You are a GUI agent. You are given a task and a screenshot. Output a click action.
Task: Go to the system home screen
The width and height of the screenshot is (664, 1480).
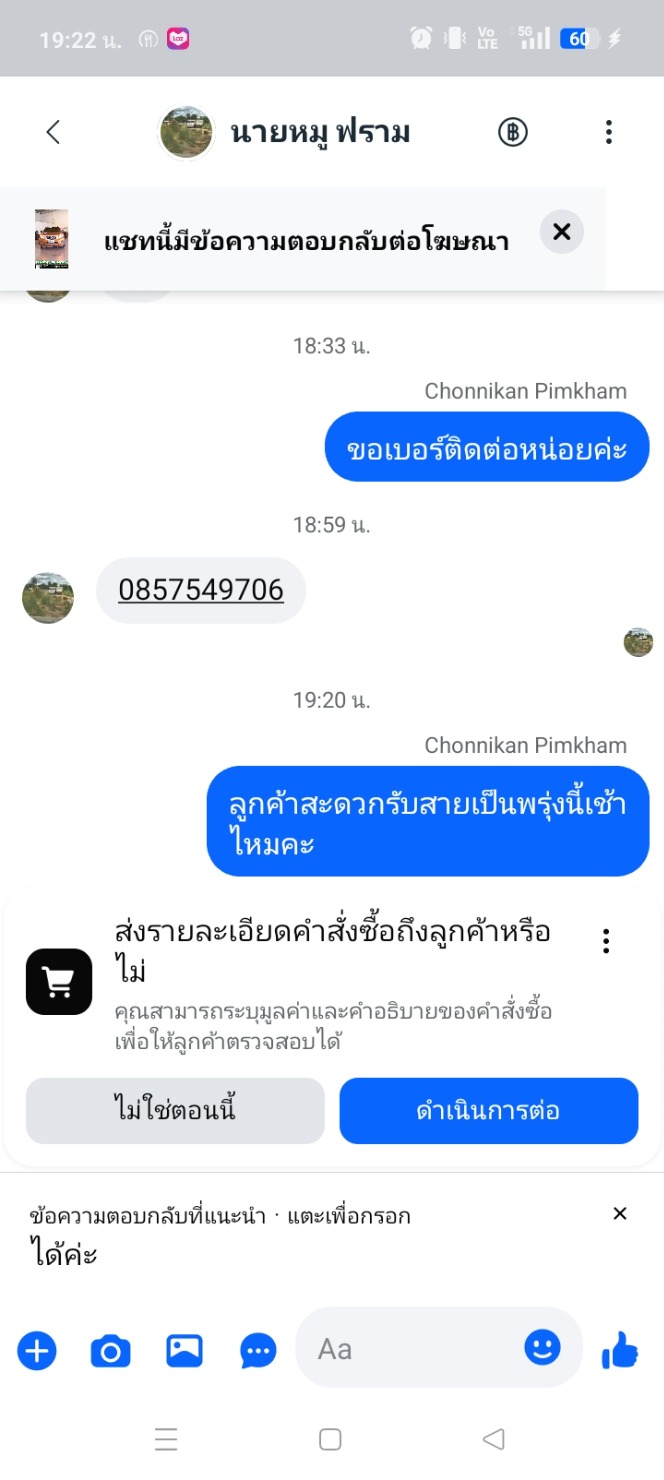[x=330, y=1439]
